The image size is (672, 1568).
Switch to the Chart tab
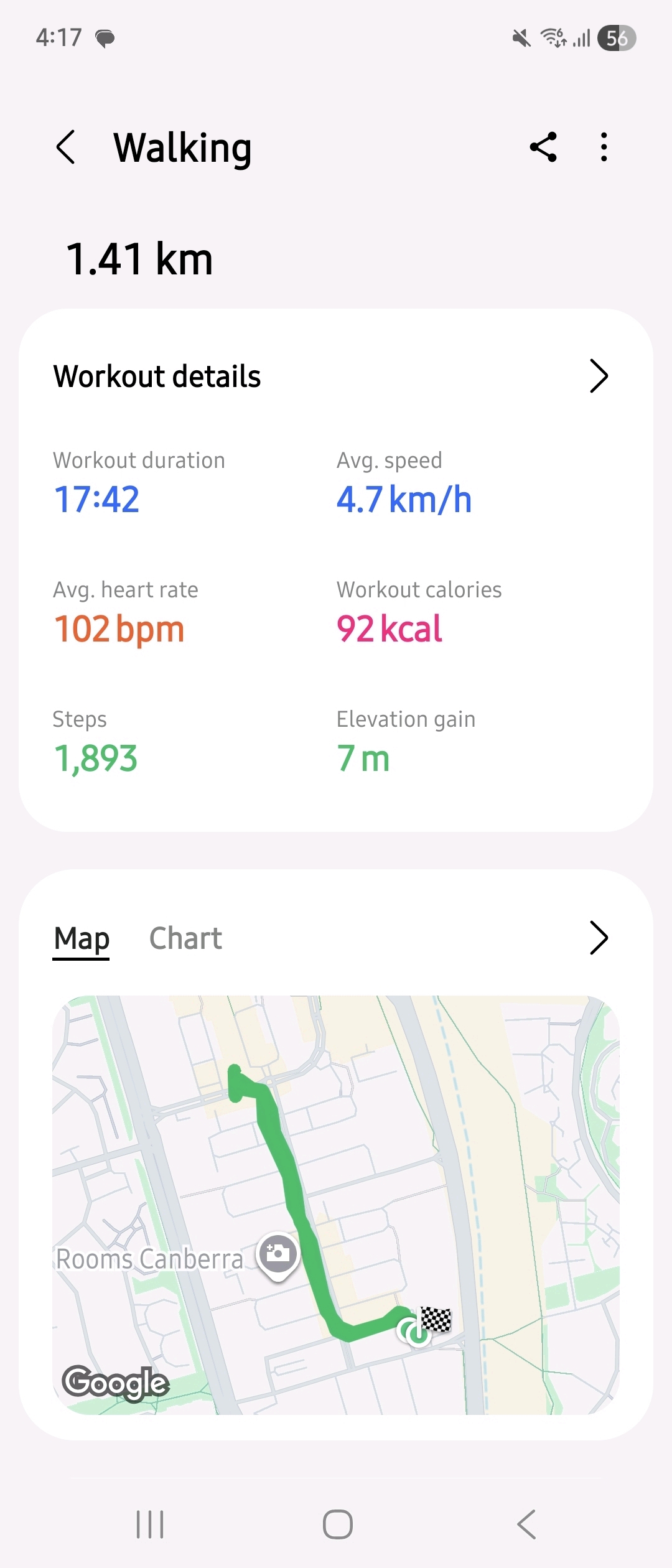pyautogui.click(x=185, y=938)
